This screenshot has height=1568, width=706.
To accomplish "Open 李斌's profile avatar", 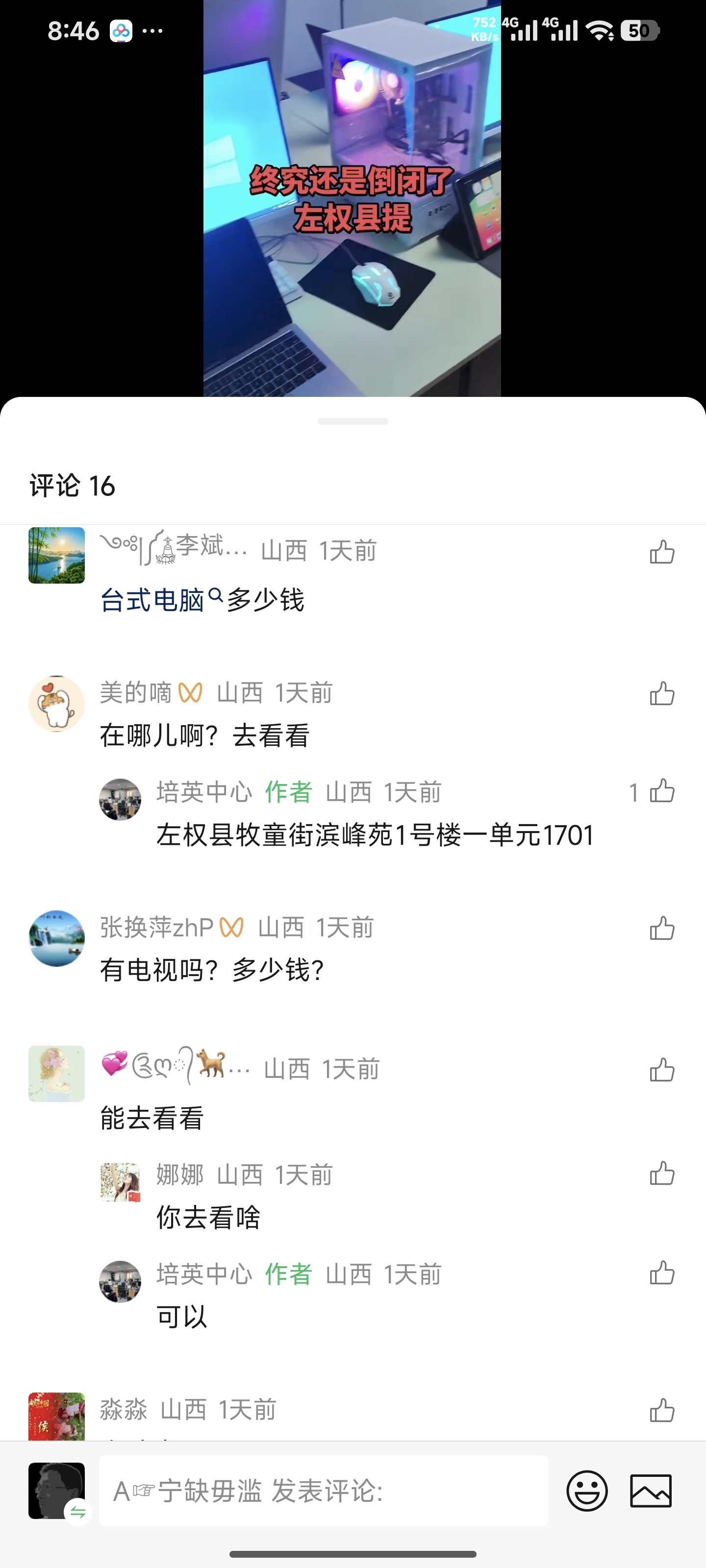I will 57,555.
